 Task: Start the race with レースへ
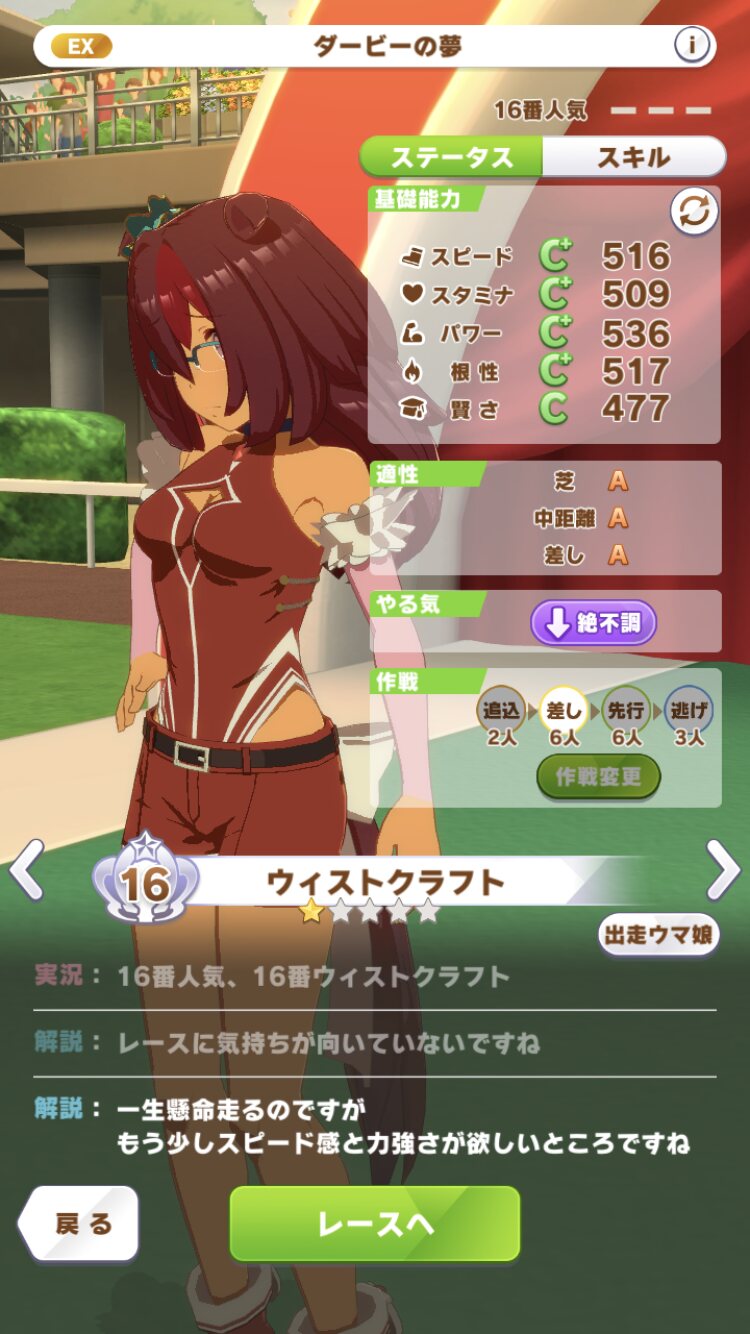pos(375,1223)
